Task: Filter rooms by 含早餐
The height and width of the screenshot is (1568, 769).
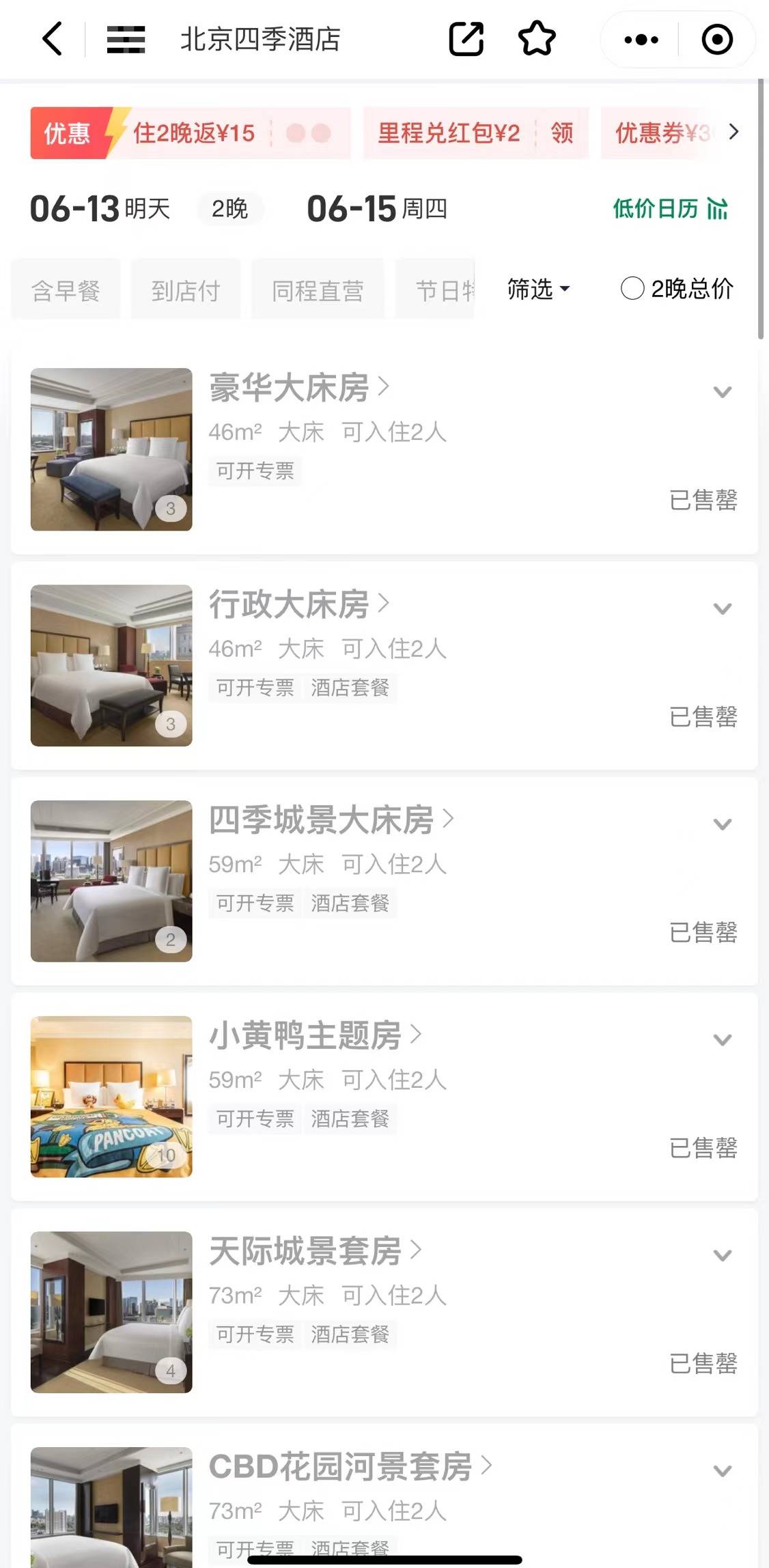Action: coord(66,290)
